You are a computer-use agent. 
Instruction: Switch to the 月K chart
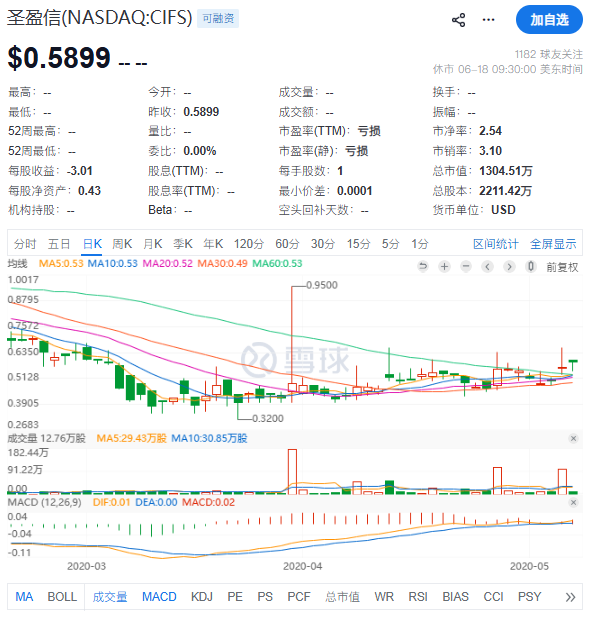[x=153, y=244]
